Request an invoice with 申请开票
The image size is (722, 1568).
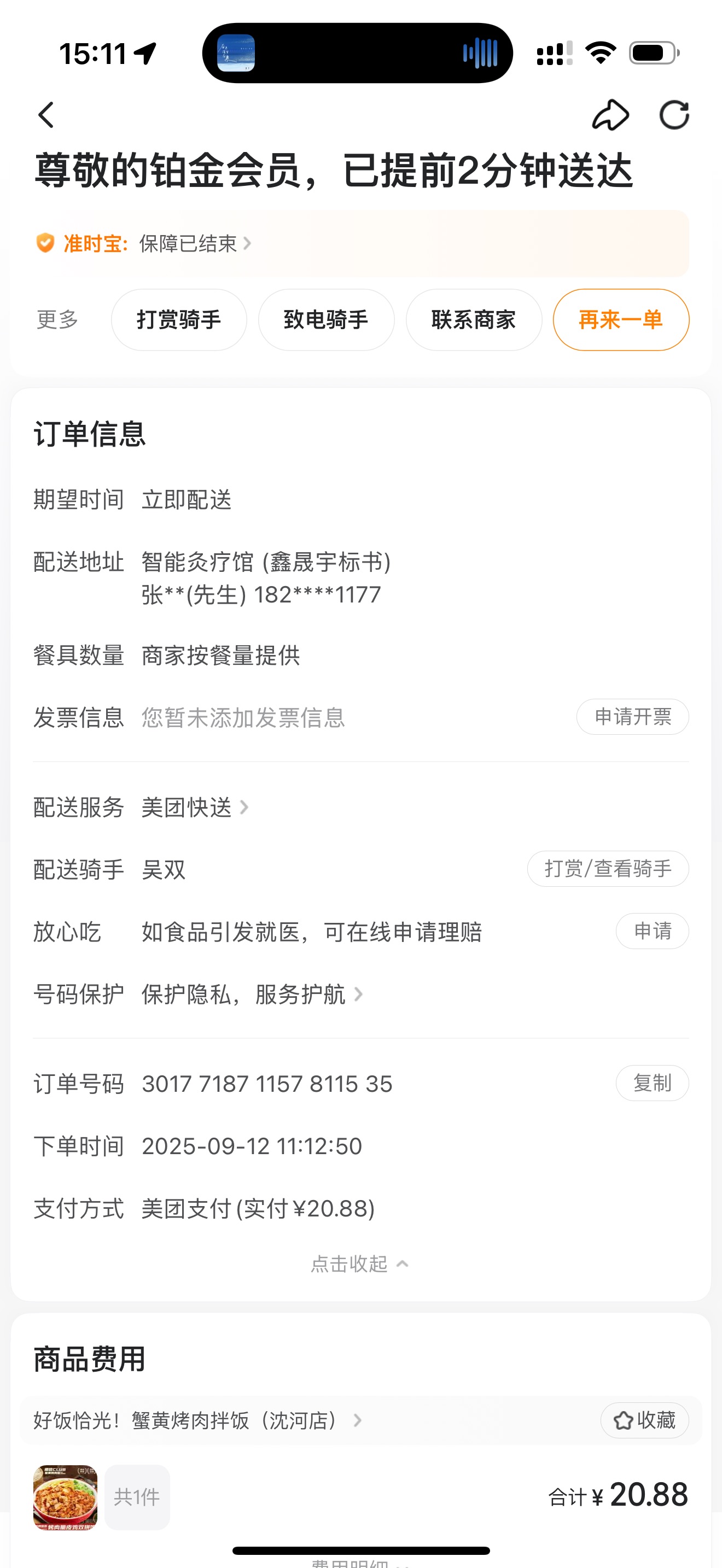(x=632, y=717)
